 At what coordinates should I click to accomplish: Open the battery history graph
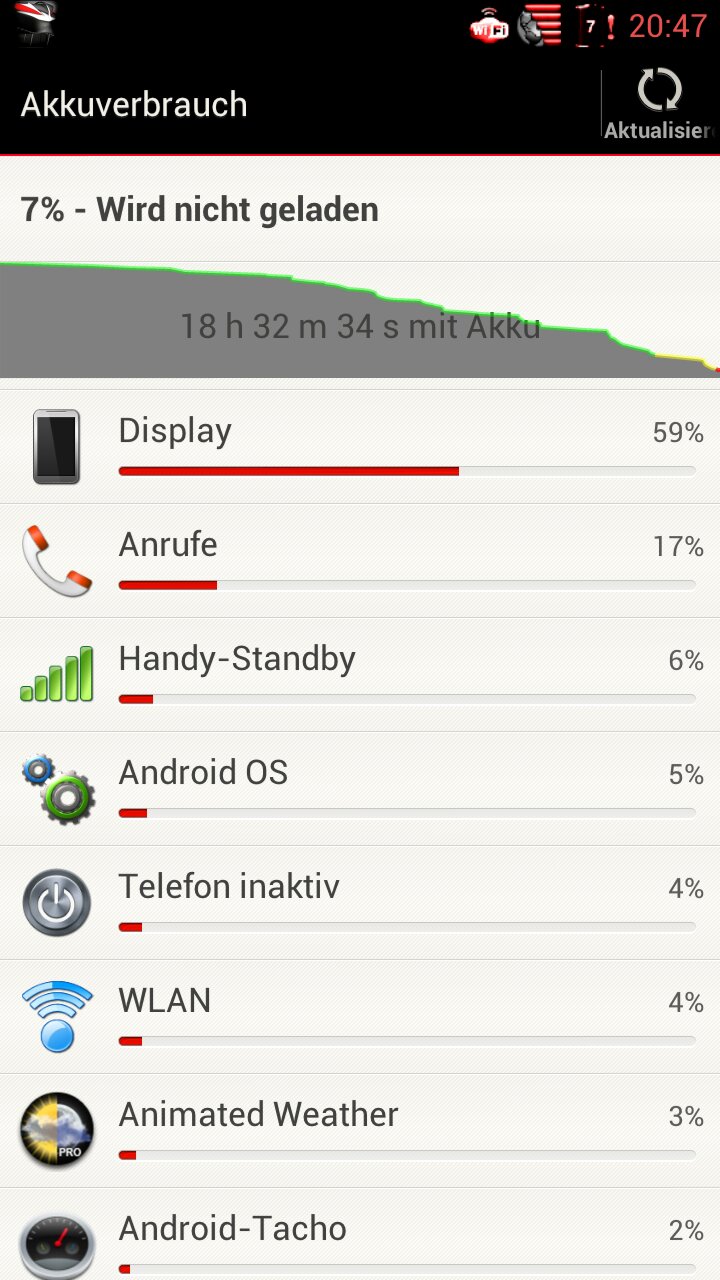(360, 321)
